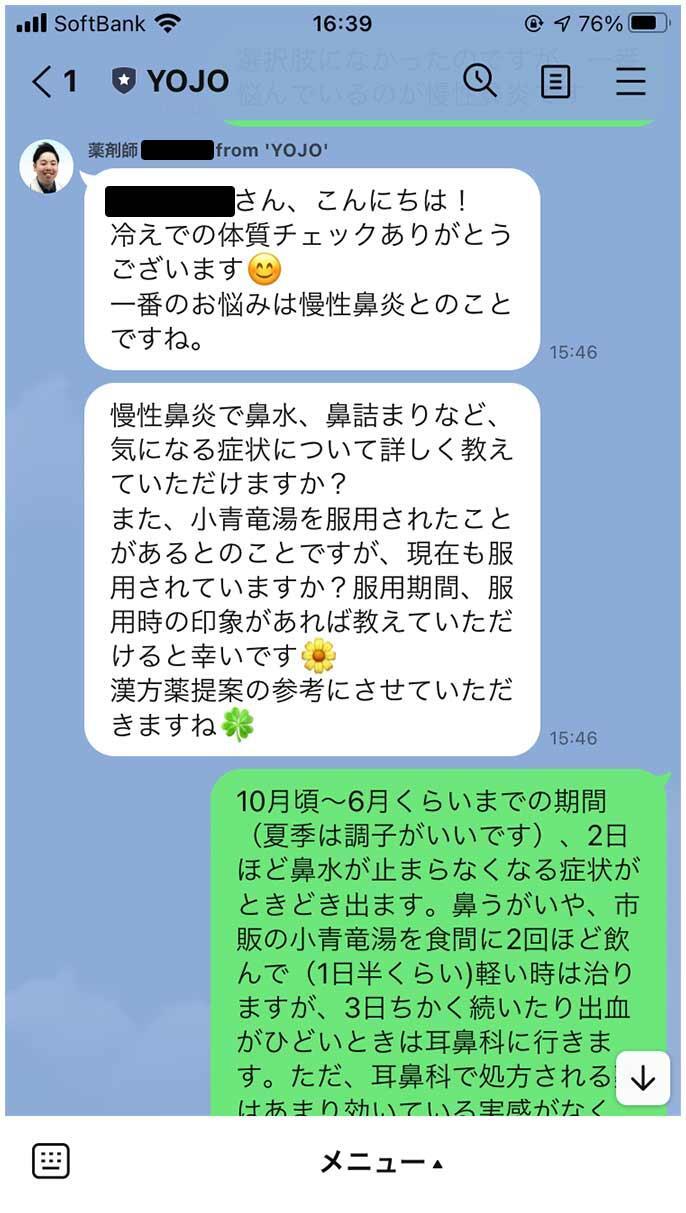Open the pharmacist's profile picture
This screenshot has width=686, height=1213.
pos(46,166)
